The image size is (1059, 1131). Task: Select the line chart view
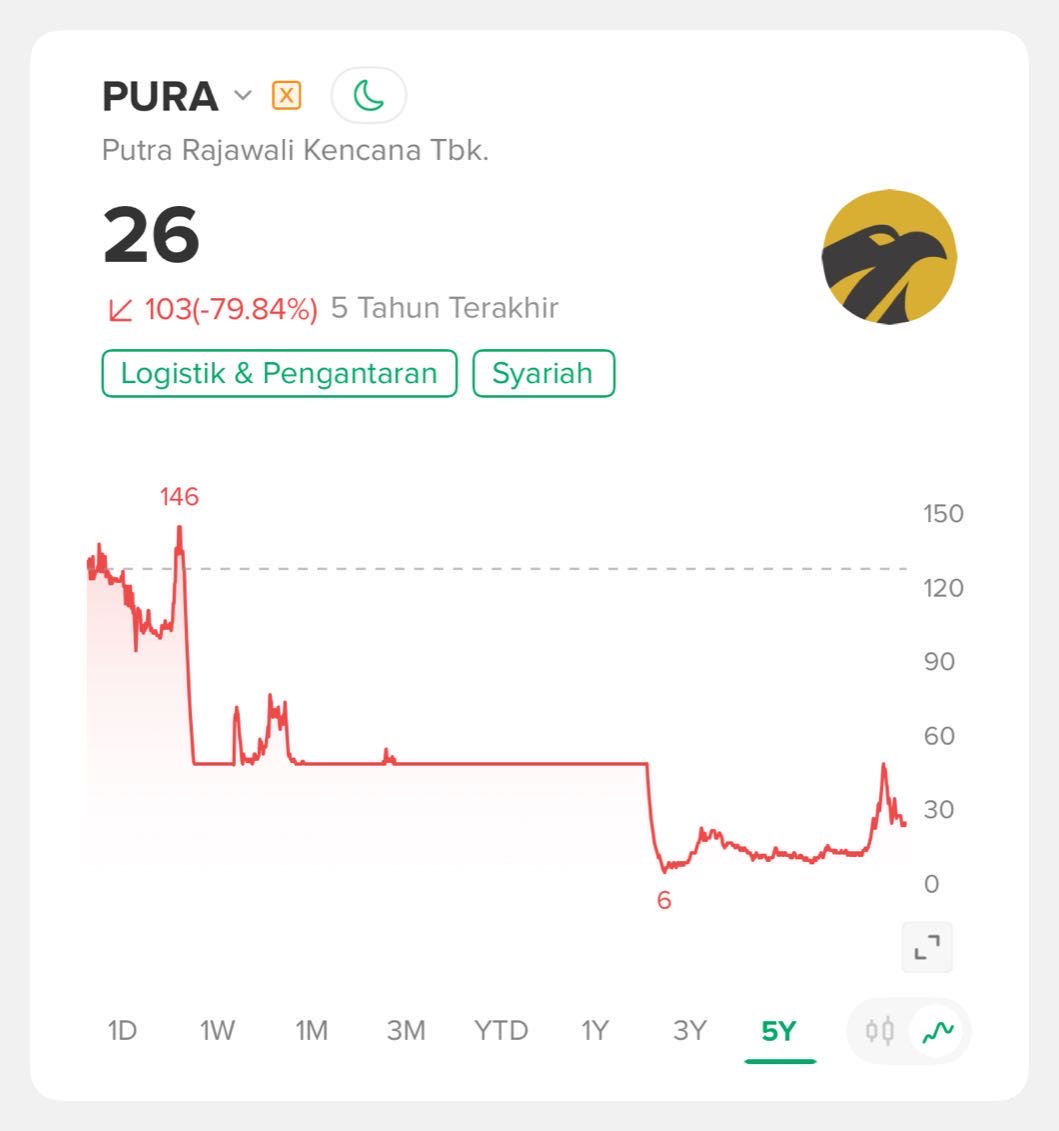pyautogui.click(x=938, y=1030)
